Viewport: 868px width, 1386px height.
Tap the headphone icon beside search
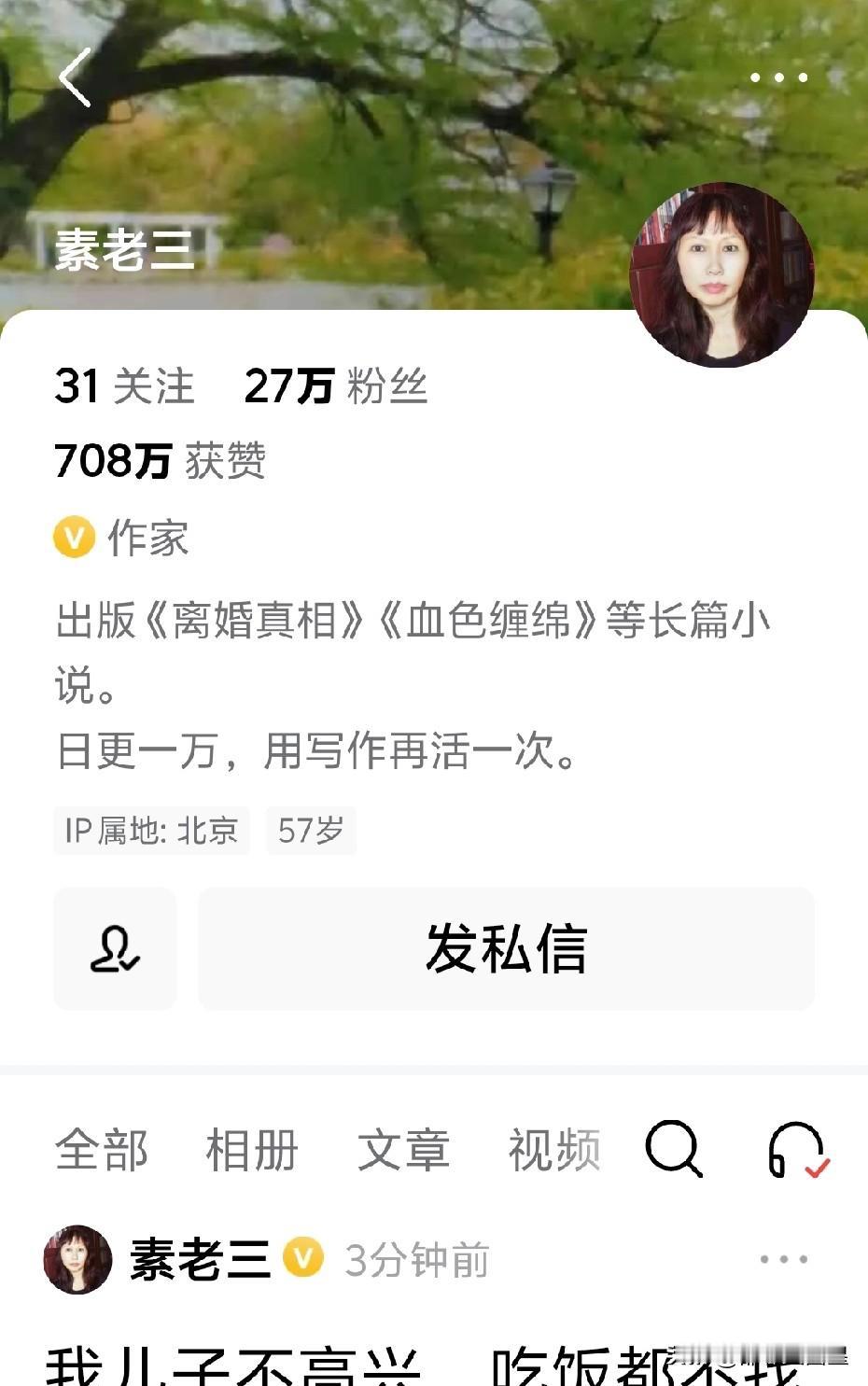pyautogui.click(x=798, y=1149)
